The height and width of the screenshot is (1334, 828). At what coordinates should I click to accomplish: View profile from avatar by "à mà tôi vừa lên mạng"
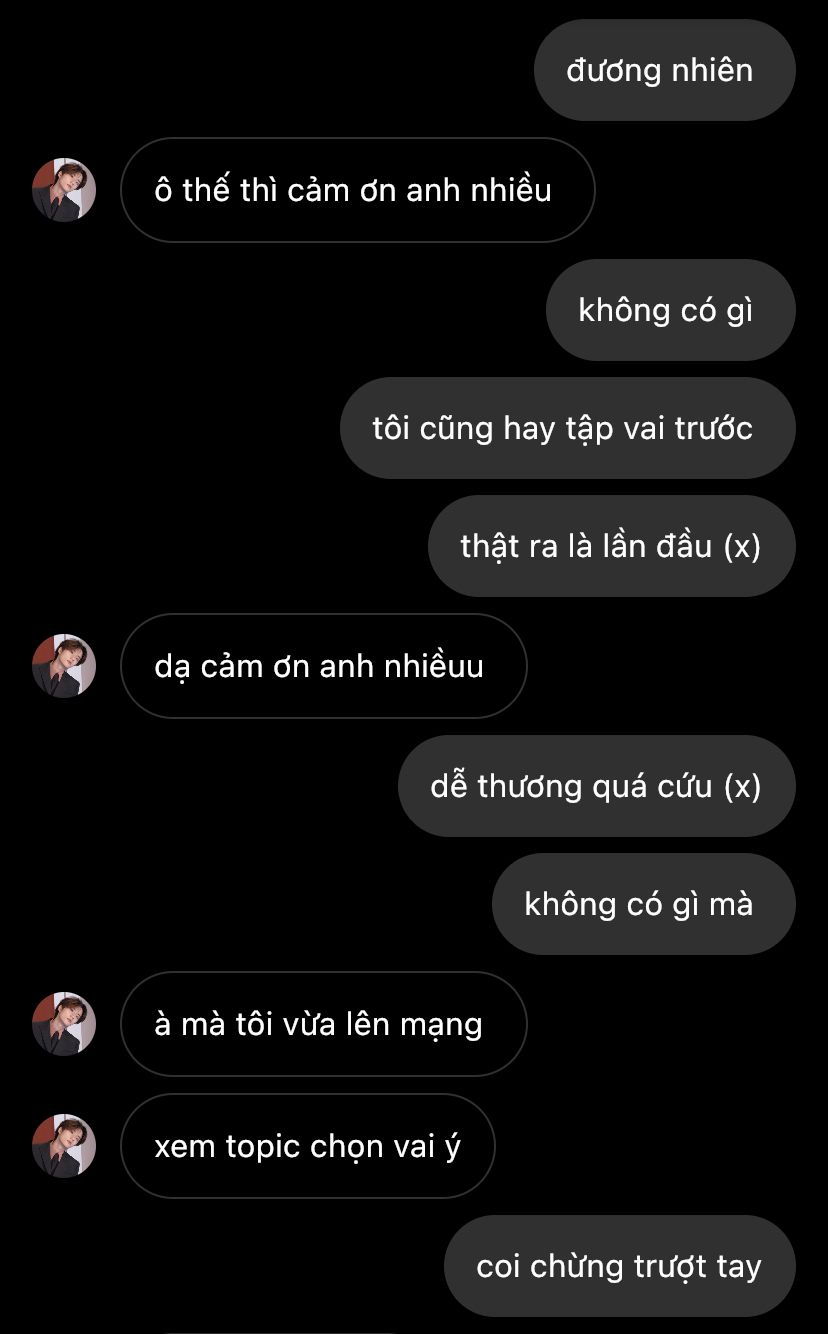pyautogui.click(x=64, y=1024)
